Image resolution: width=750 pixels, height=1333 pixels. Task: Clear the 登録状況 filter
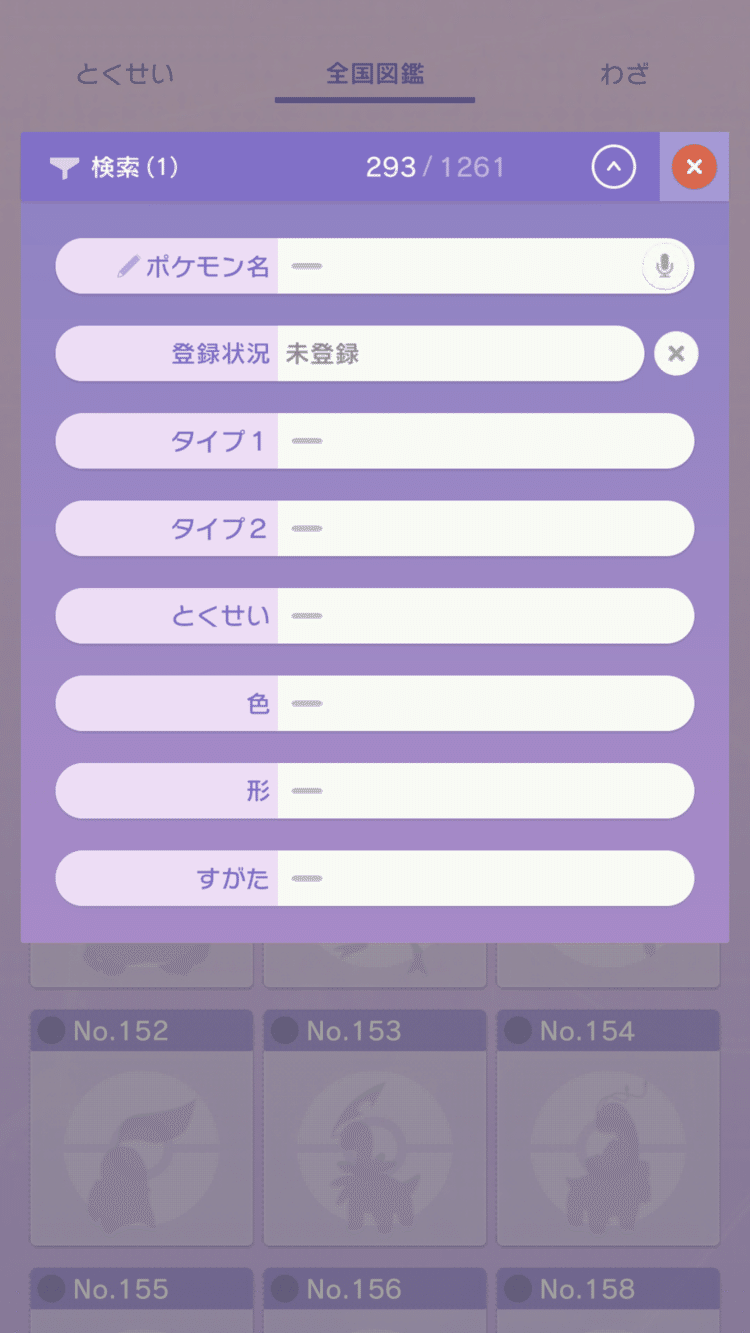676,353
